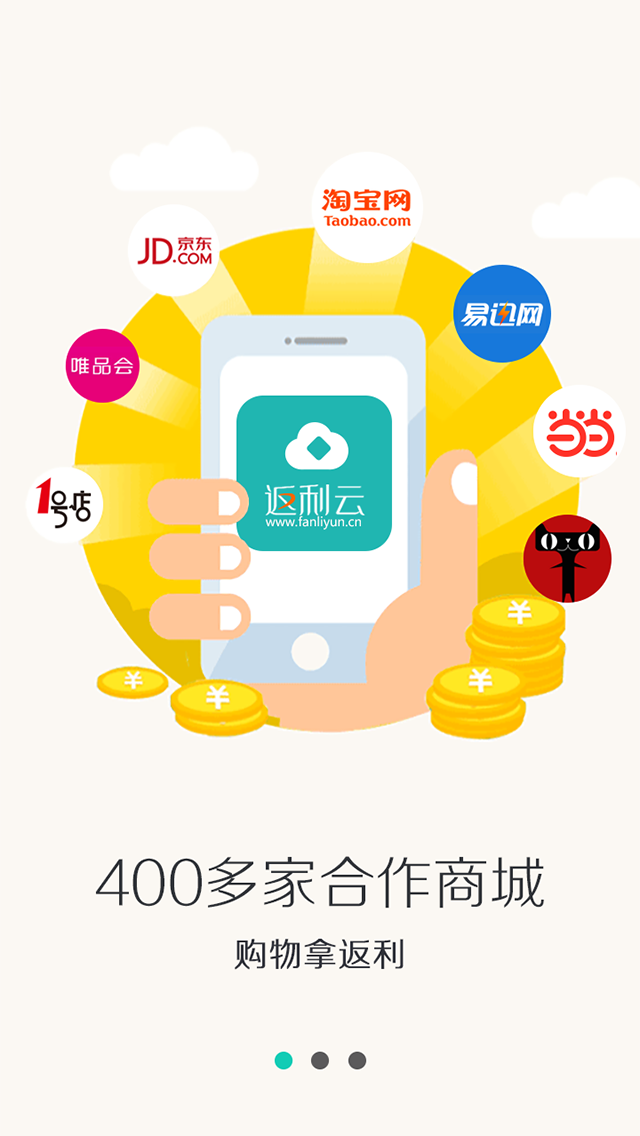Select the first green page indicator dot
The image size is (640, 1136).
(x=284, y=1060)
